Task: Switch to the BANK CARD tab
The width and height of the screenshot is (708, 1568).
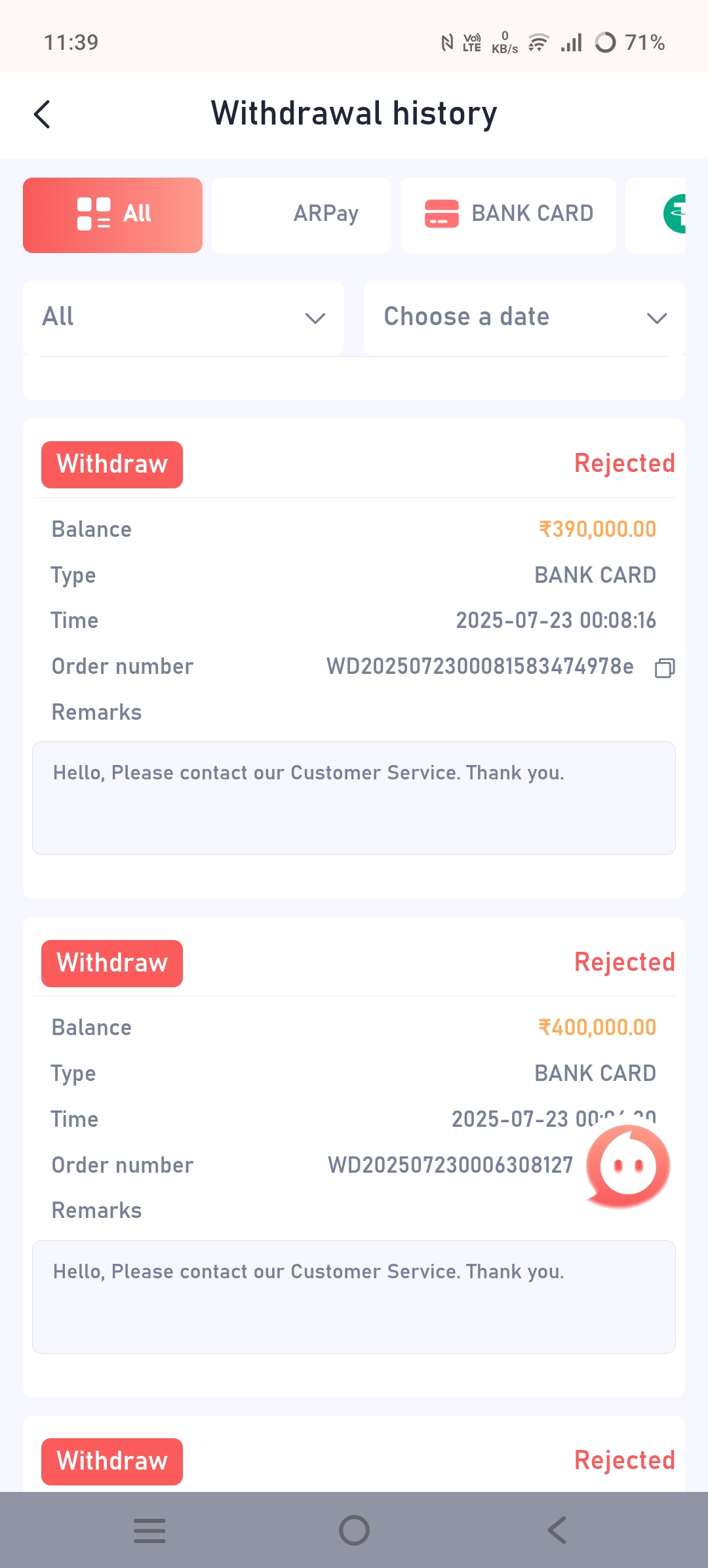Action: coord(508,215)
